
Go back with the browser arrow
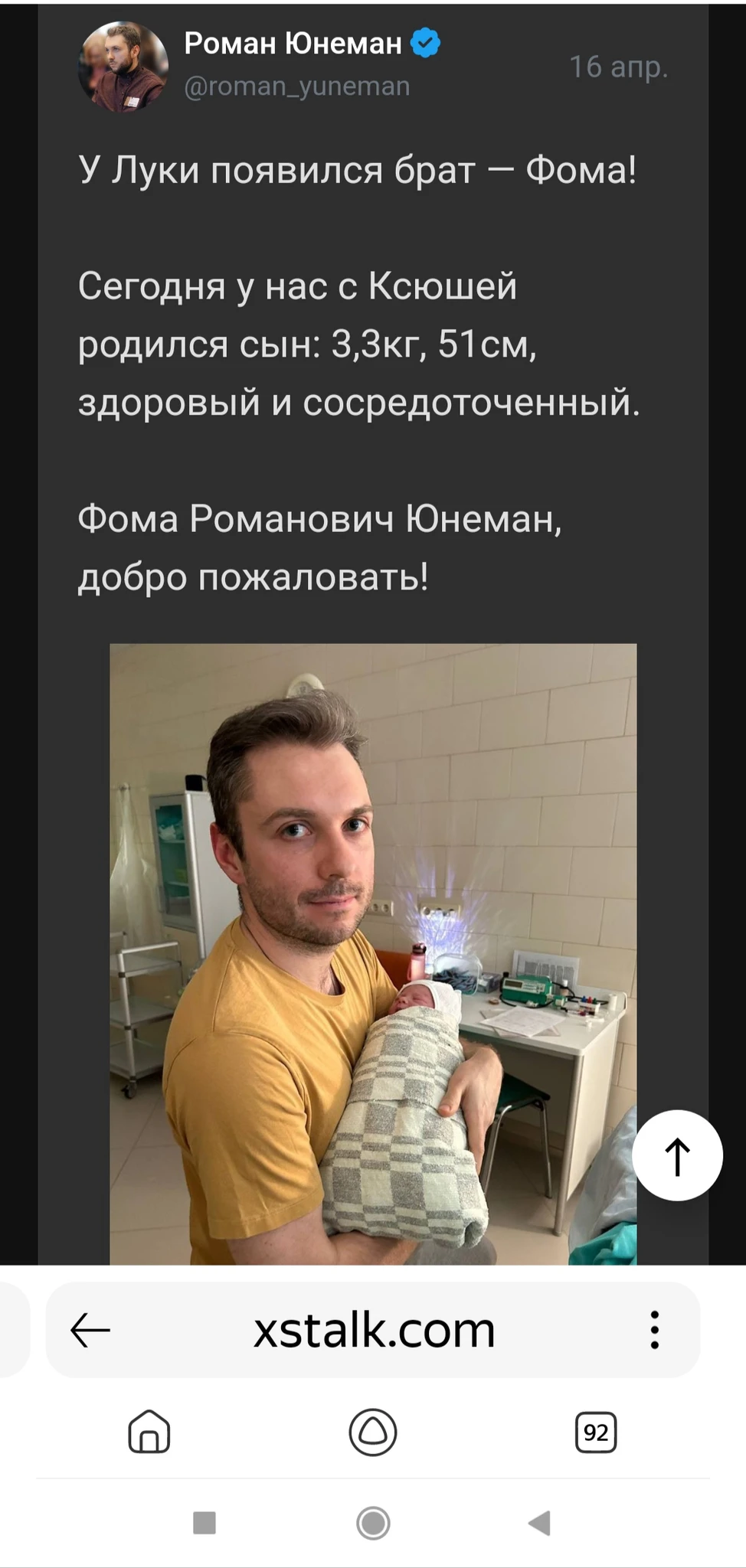[90, 1330]
